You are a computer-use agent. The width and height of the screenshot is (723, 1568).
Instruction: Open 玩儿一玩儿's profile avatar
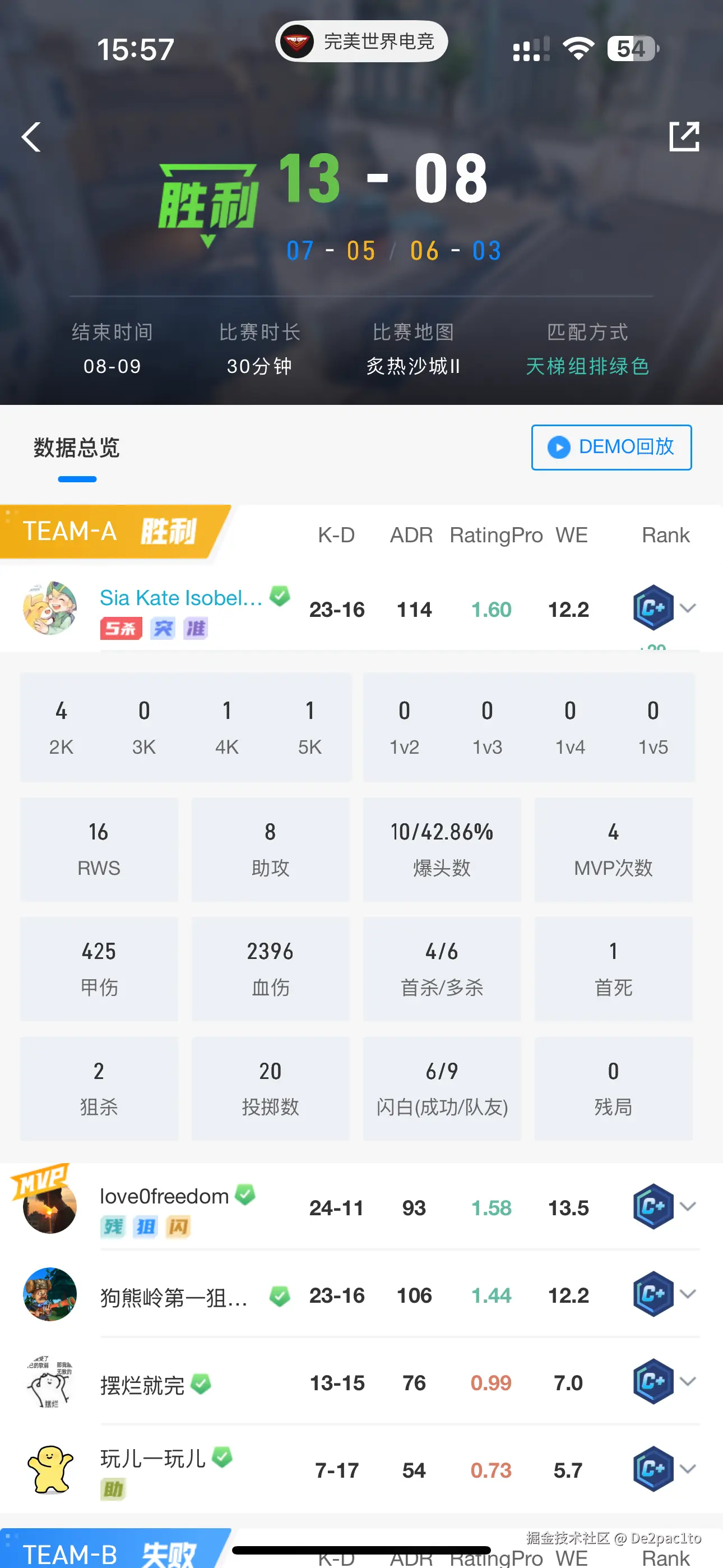pyautogui.click(x=50, y=1469)
